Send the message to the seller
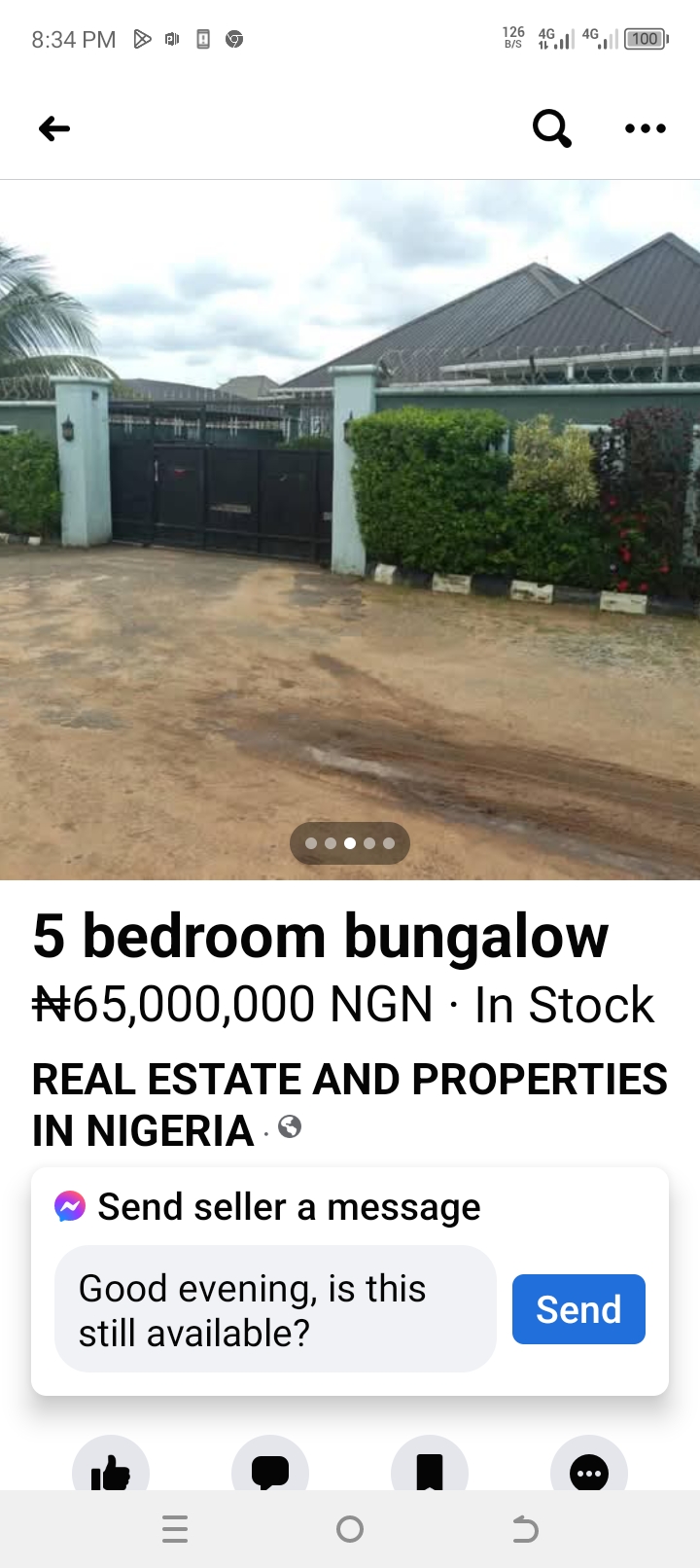This screenshot has width=700, height=1568. coord(578,1309)
